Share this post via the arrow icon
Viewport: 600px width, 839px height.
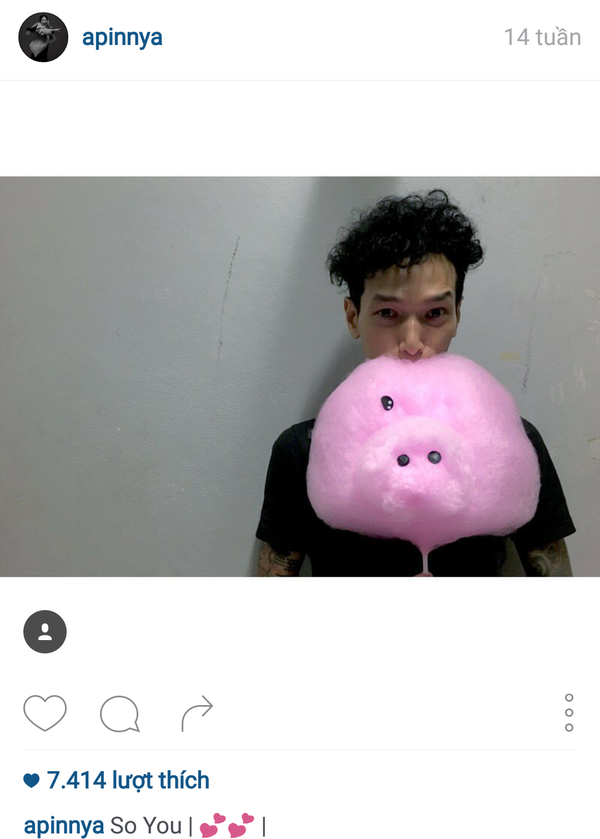[197, 714]
